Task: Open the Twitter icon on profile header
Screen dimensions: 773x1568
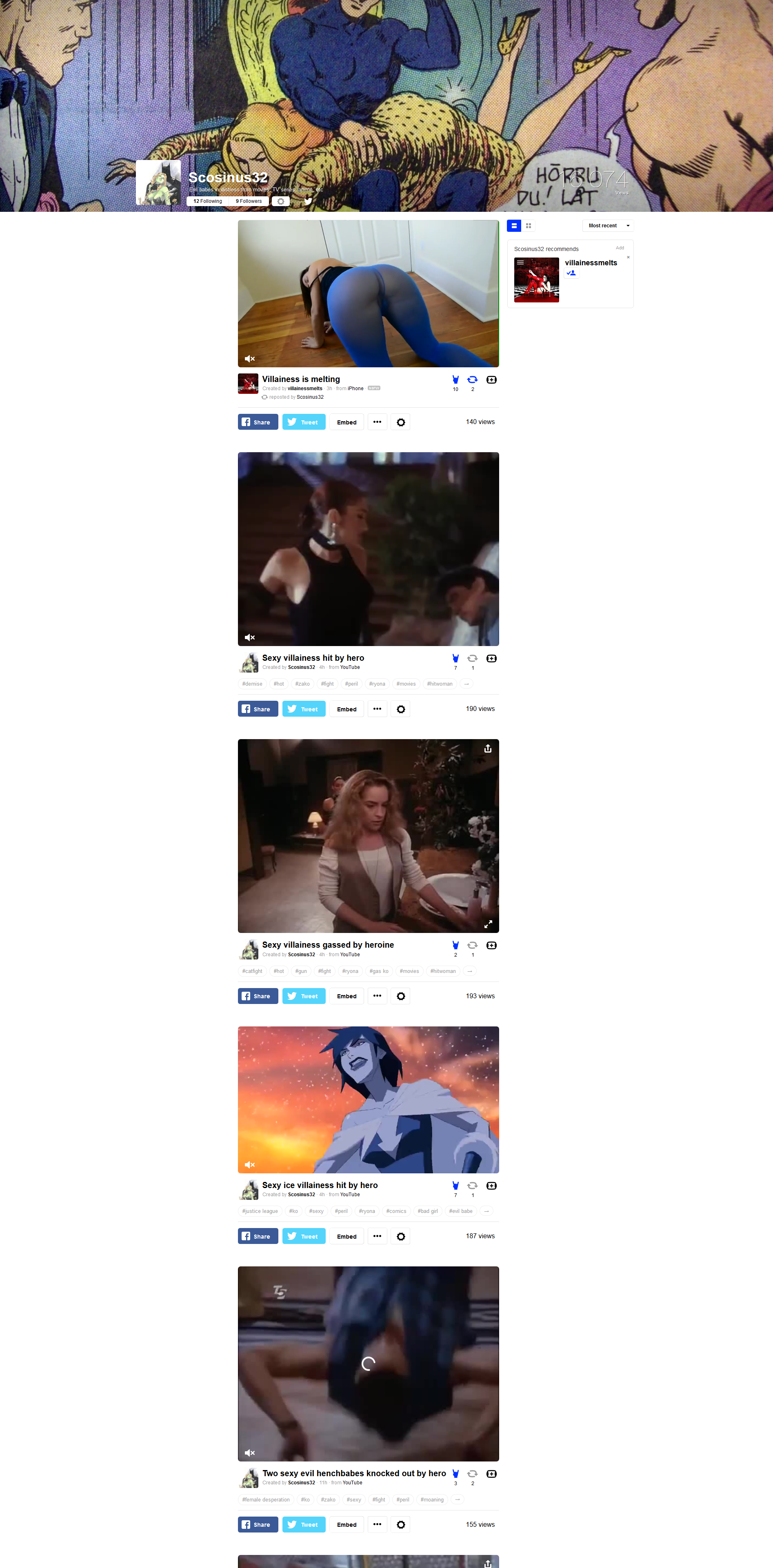Action: click(308, 202)
